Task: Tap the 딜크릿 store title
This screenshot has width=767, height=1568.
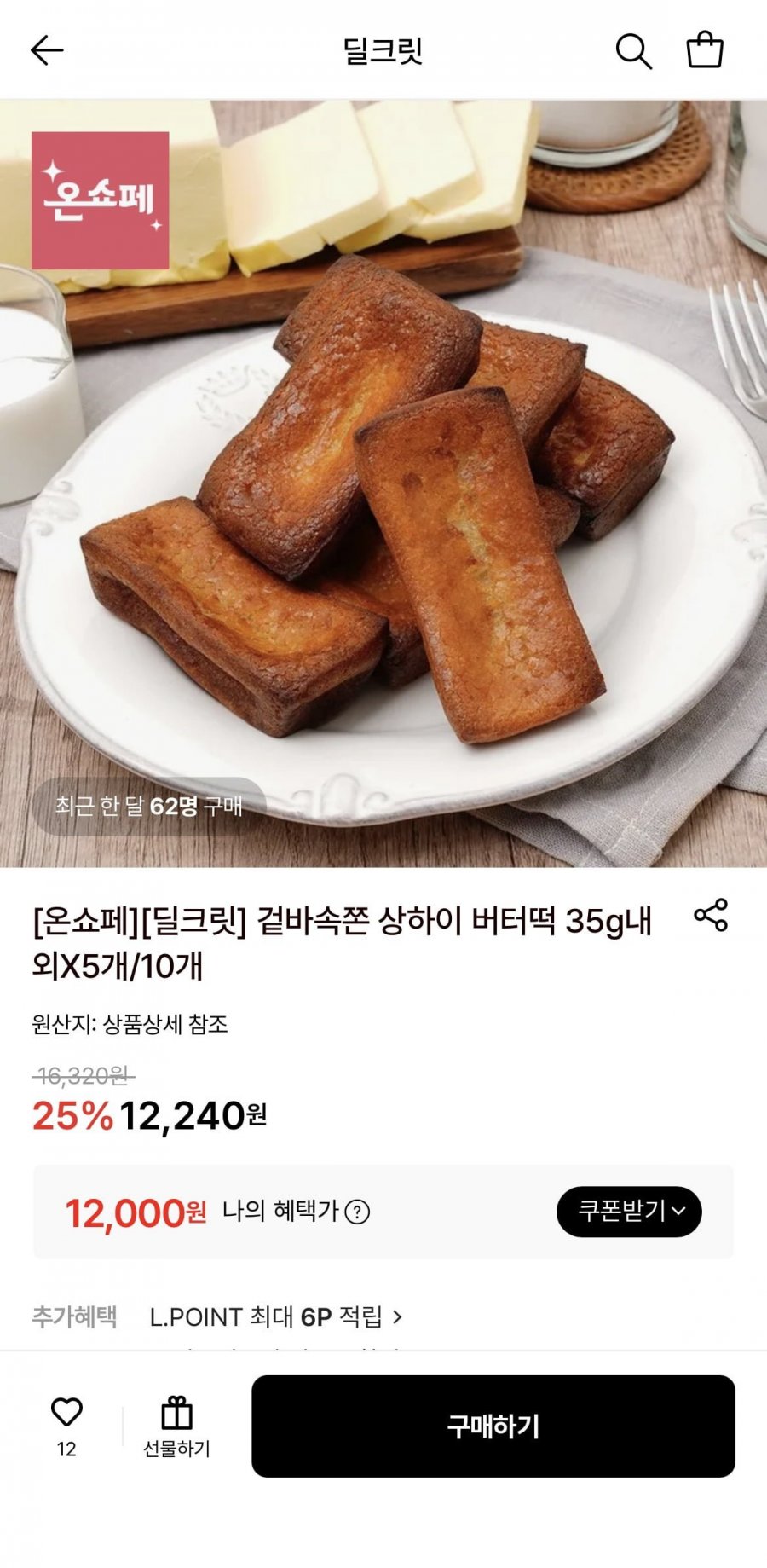Action: (x=383, y=49)
